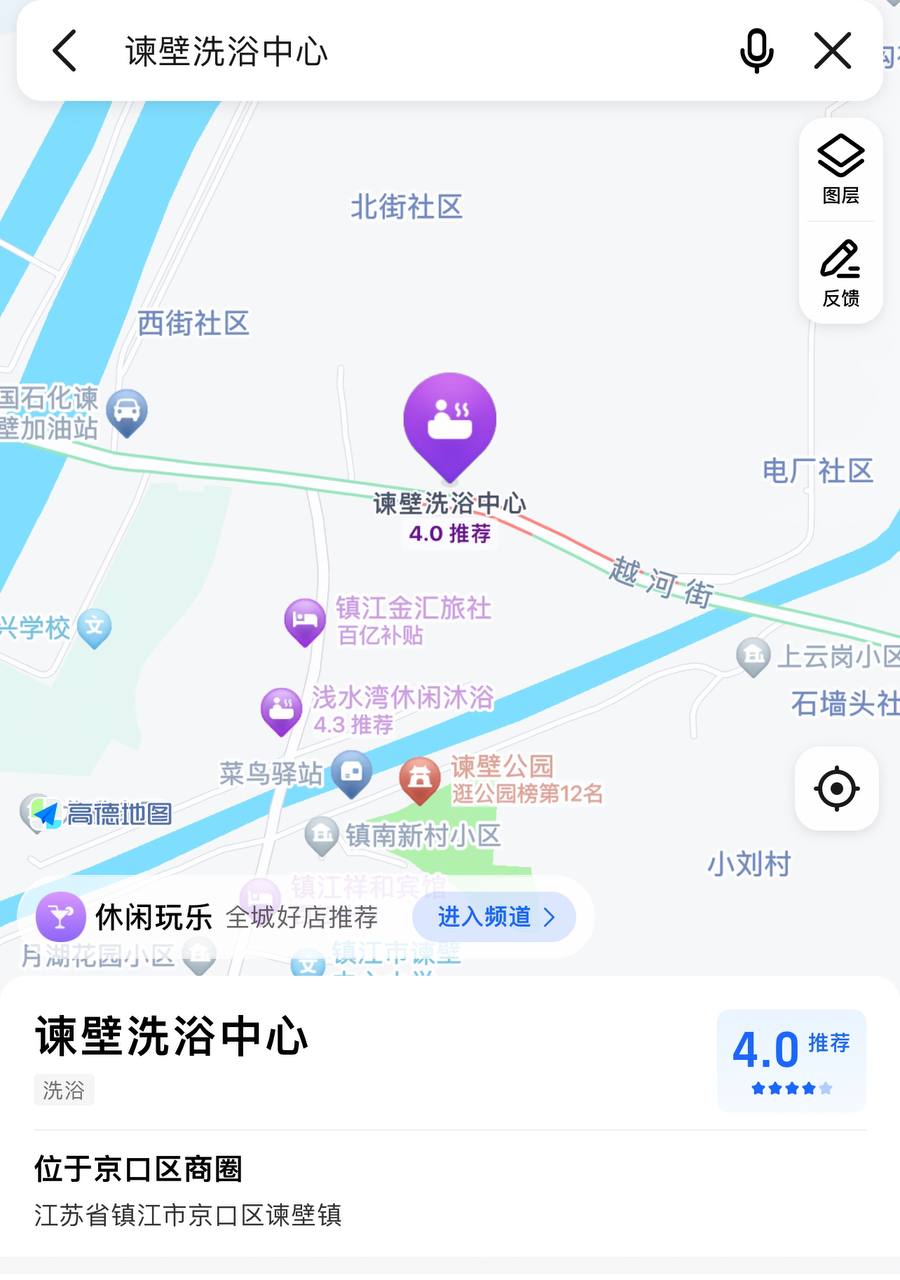Select the 洗浴 category tag
Viewport: 900px width, 1280px height.
pyautogui.click(x=64, y=1091)
